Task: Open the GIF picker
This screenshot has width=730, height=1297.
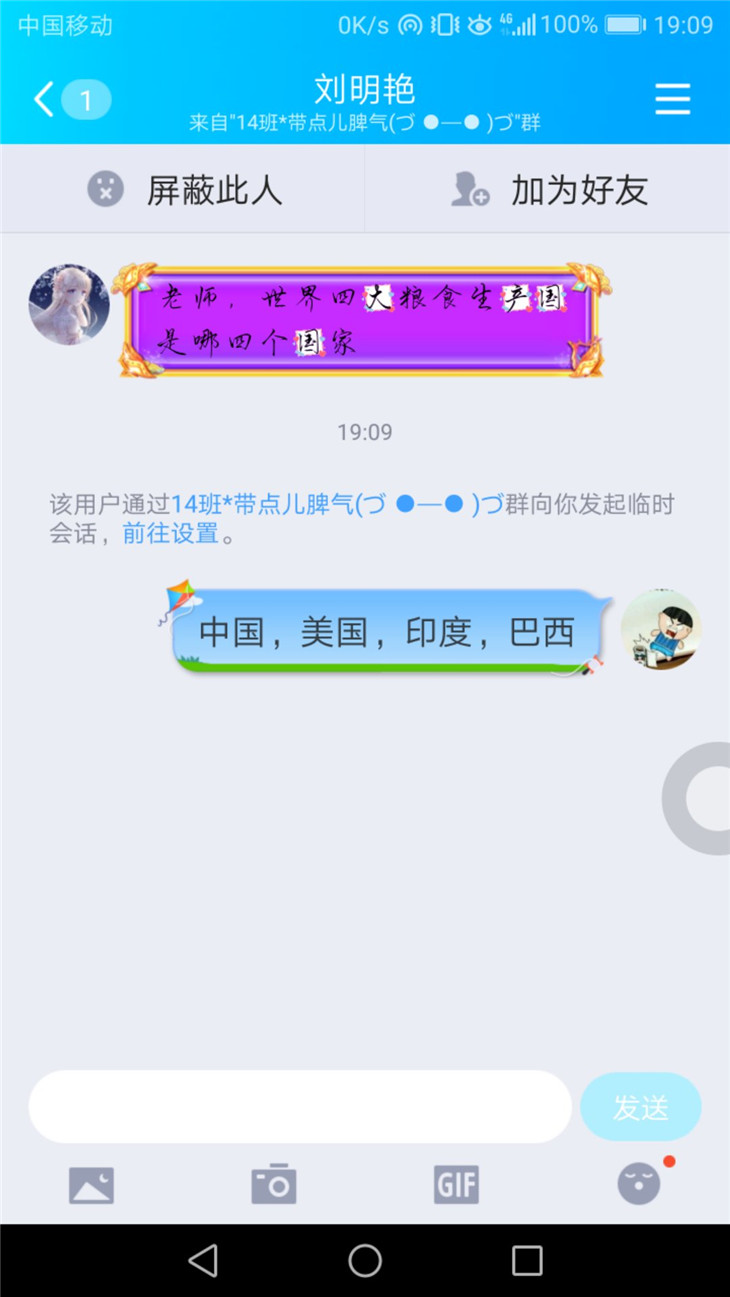Action: 456,1185
